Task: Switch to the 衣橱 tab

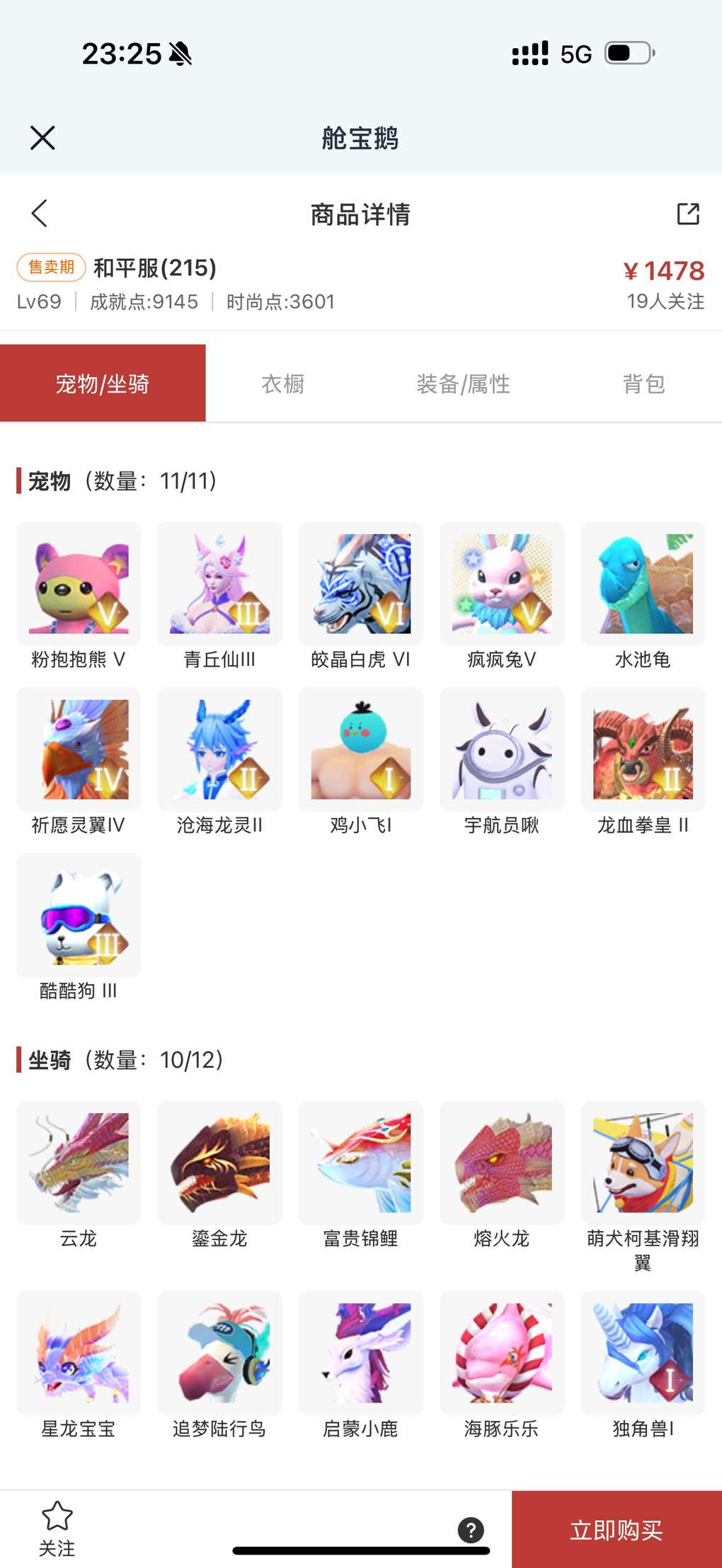Action: click(x=283, y=384)
